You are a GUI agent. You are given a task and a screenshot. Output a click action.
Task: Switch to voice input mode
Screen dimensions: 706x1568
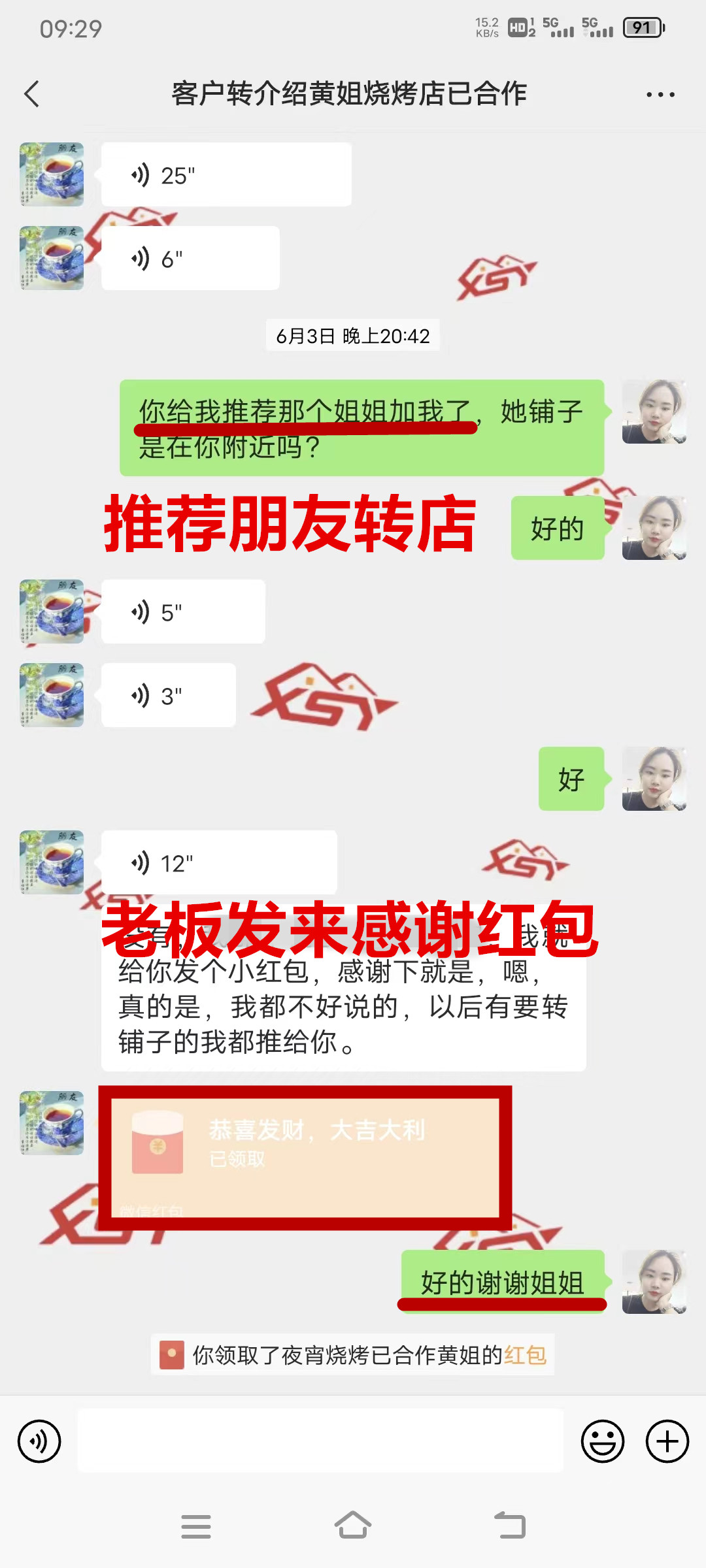point(39,1441)
